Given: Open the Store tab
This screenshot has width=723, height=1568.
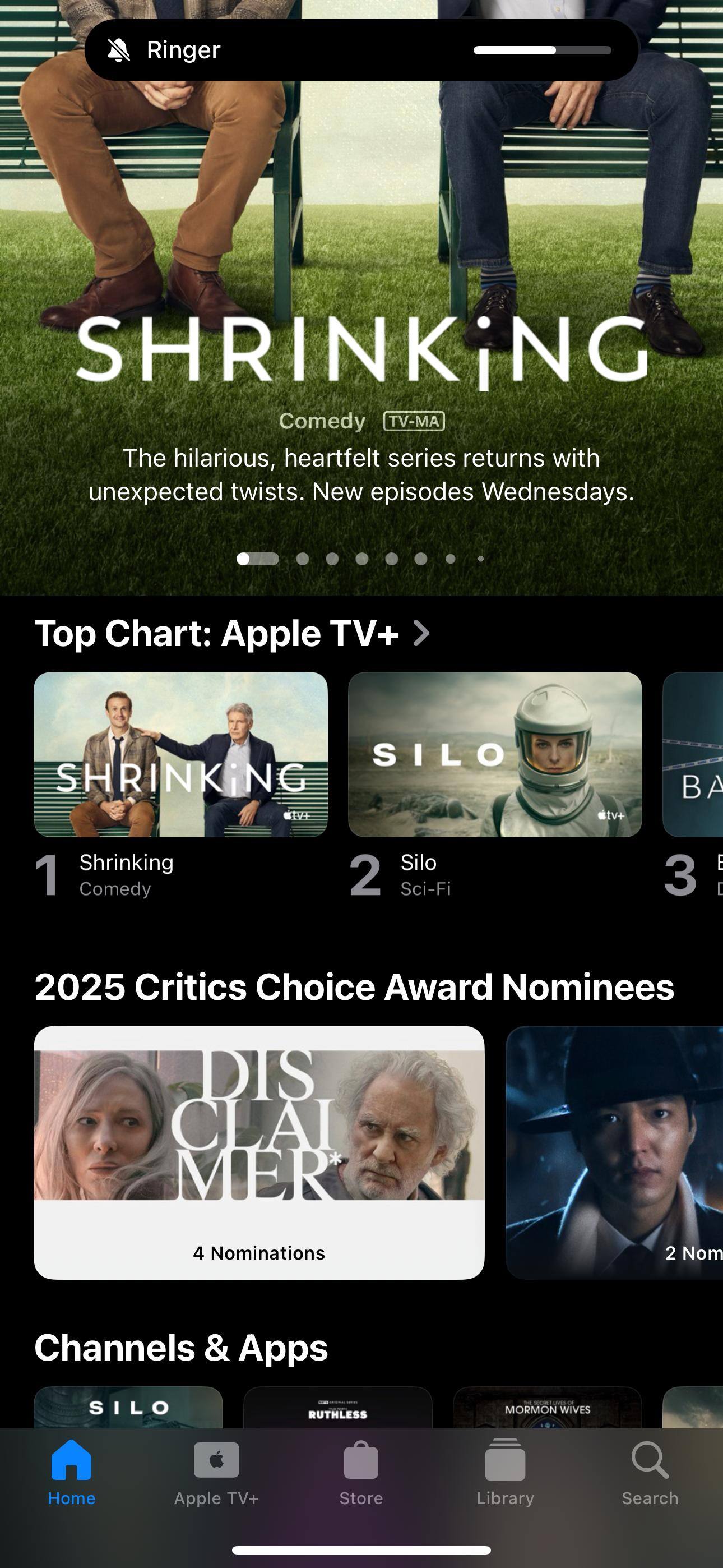Looking at the screenshot, I should (x=361, y=1472).
